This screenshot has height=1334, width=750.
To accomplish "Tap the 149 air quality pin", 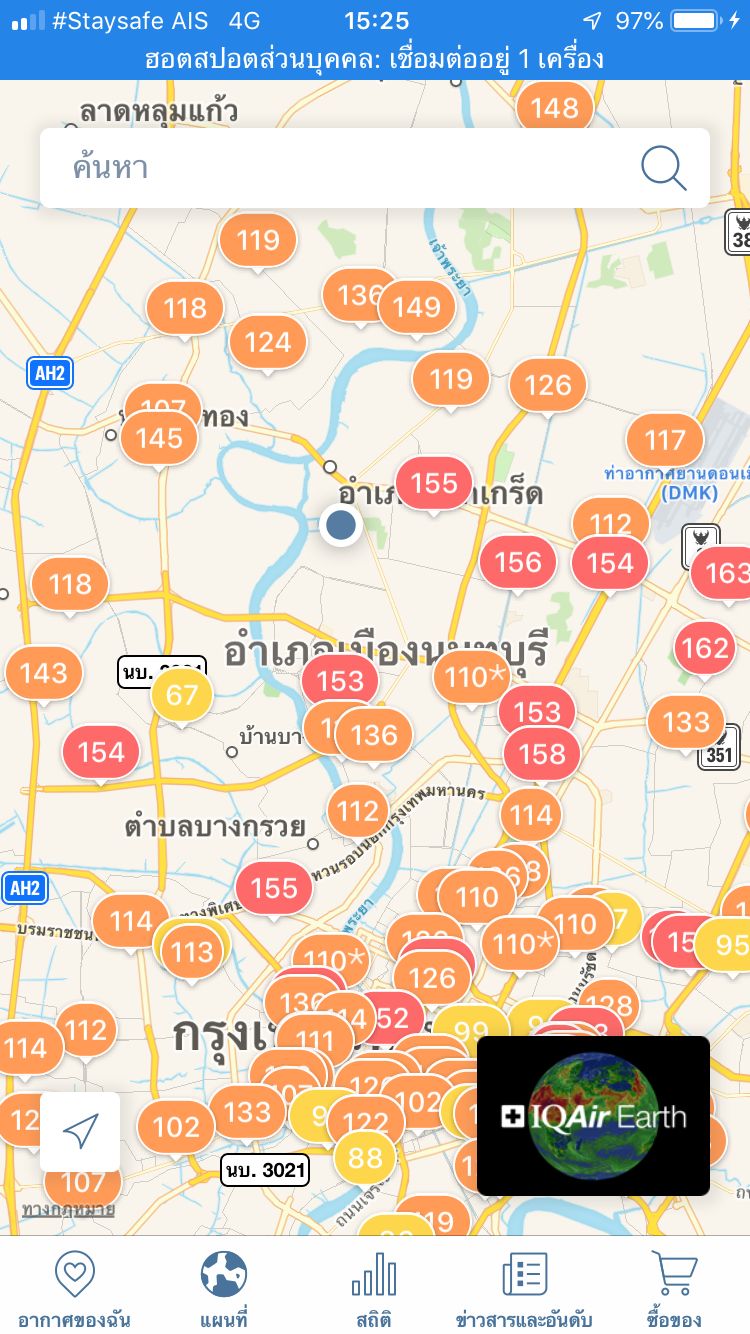I will point(417,306).
